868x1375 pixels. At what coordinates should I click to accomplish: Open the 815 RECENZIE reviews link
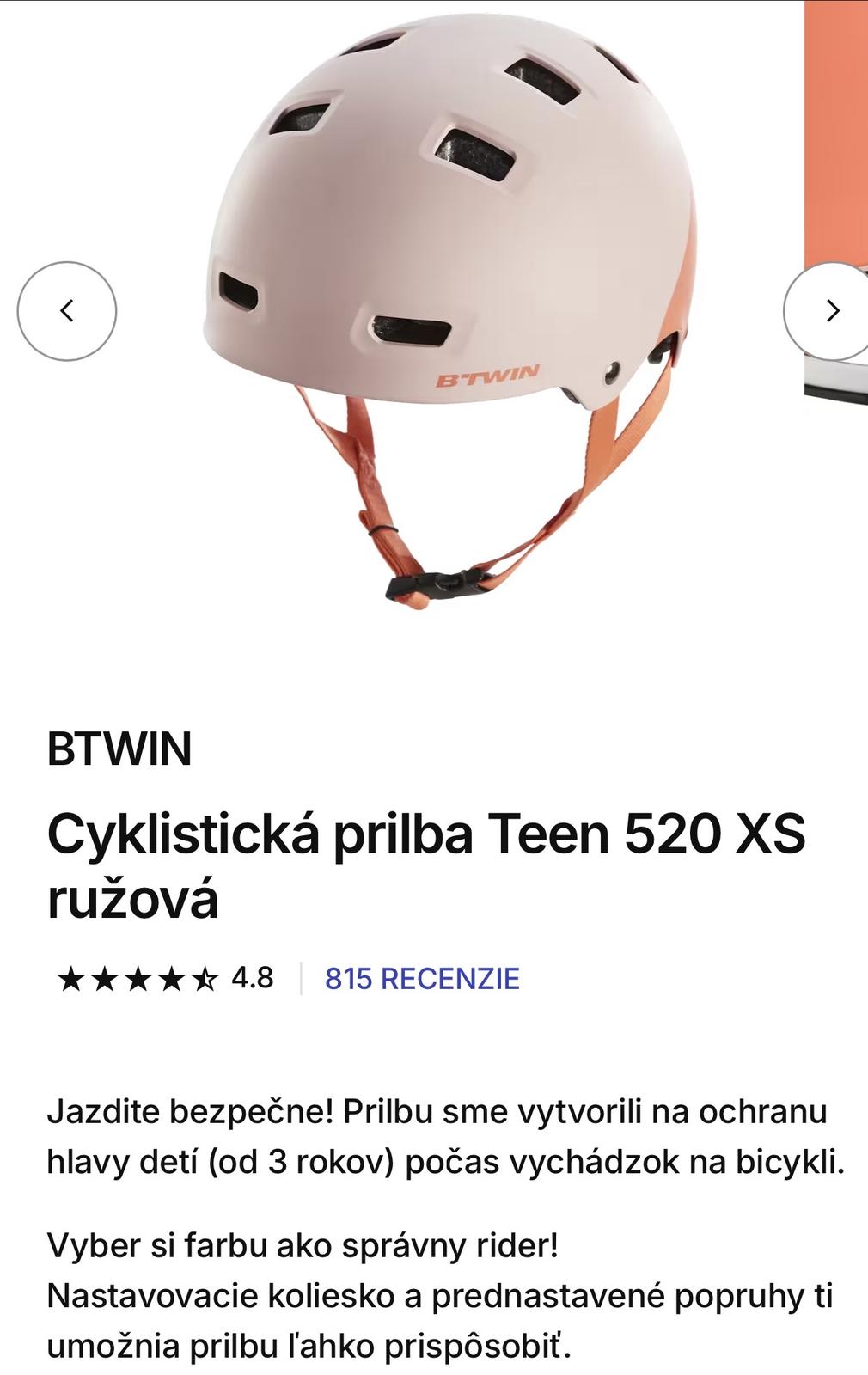coord(422,978)
